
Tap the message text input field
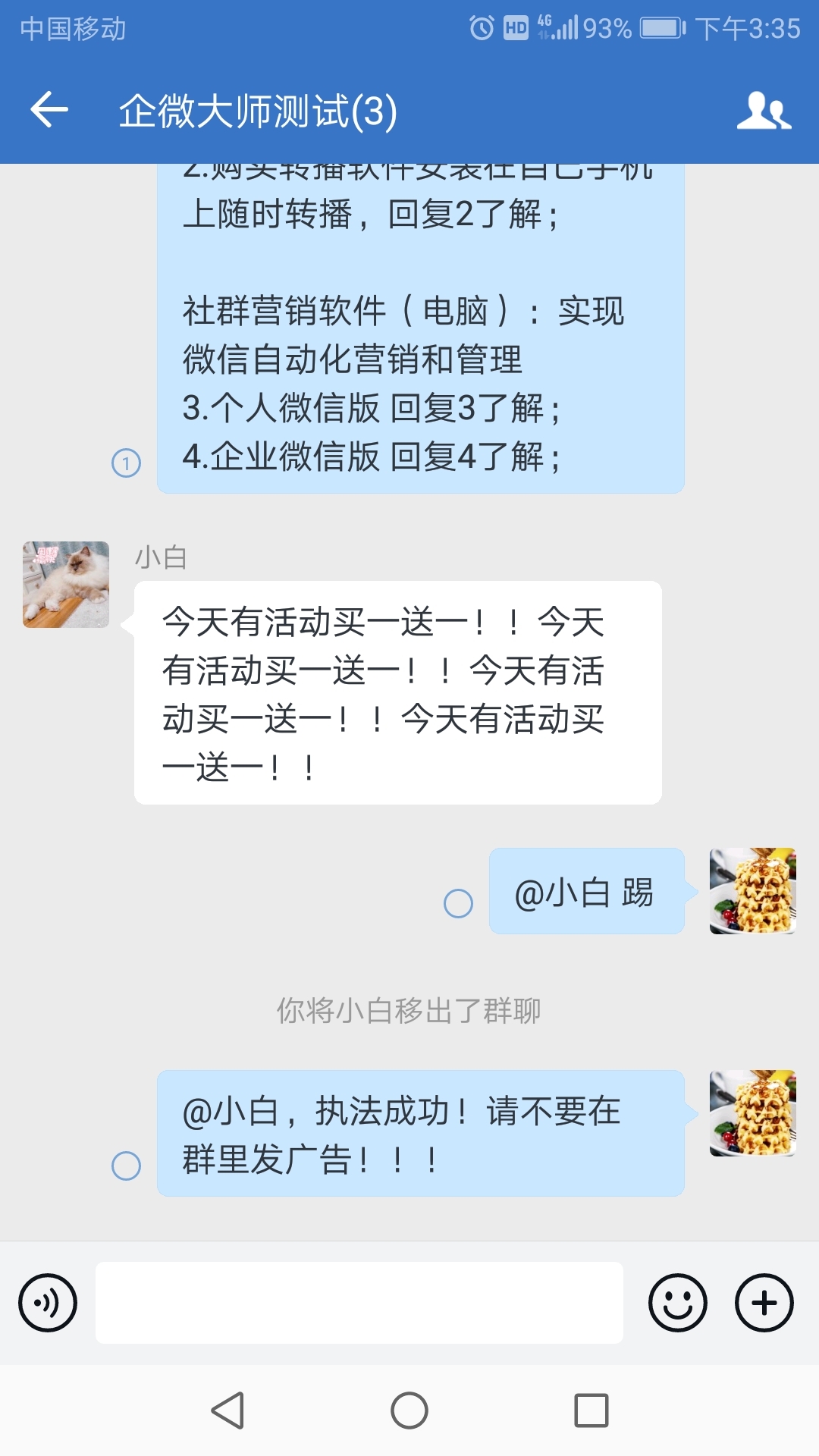(359, 1303)
